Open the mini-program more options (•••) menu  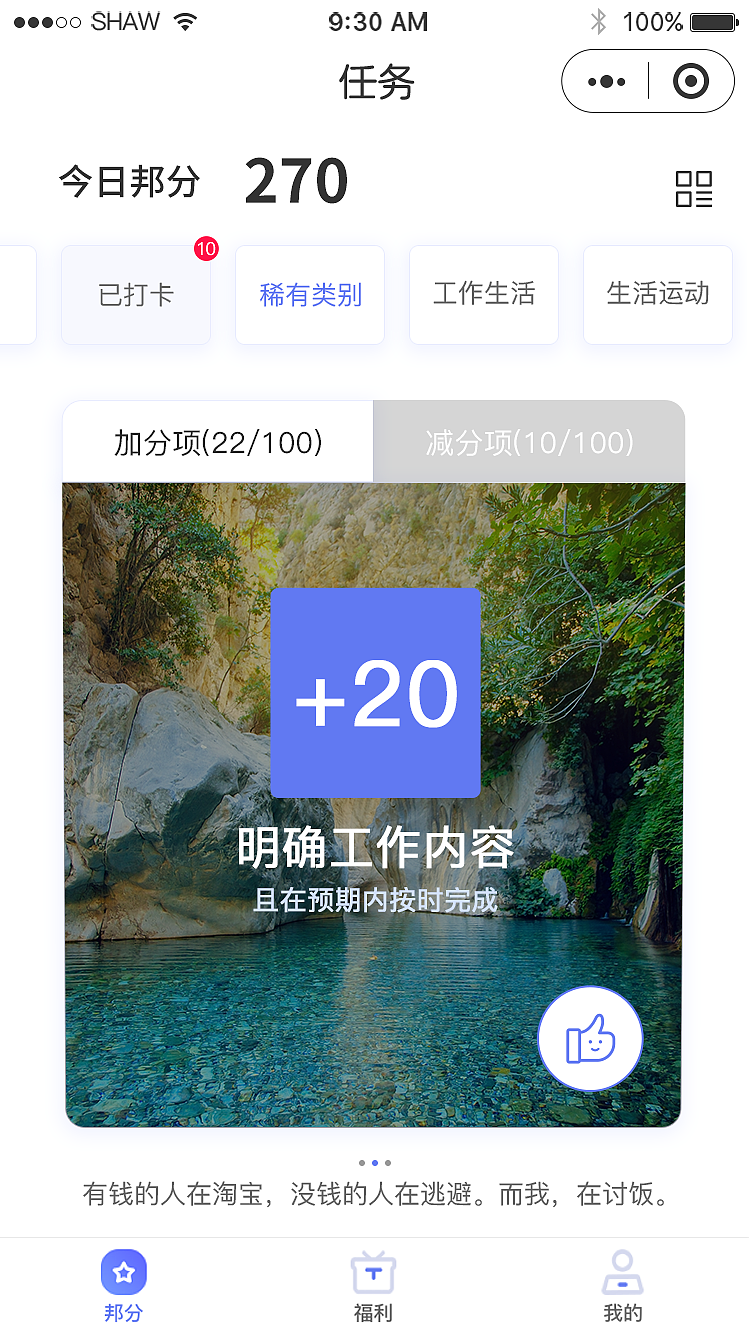point(605,81)
